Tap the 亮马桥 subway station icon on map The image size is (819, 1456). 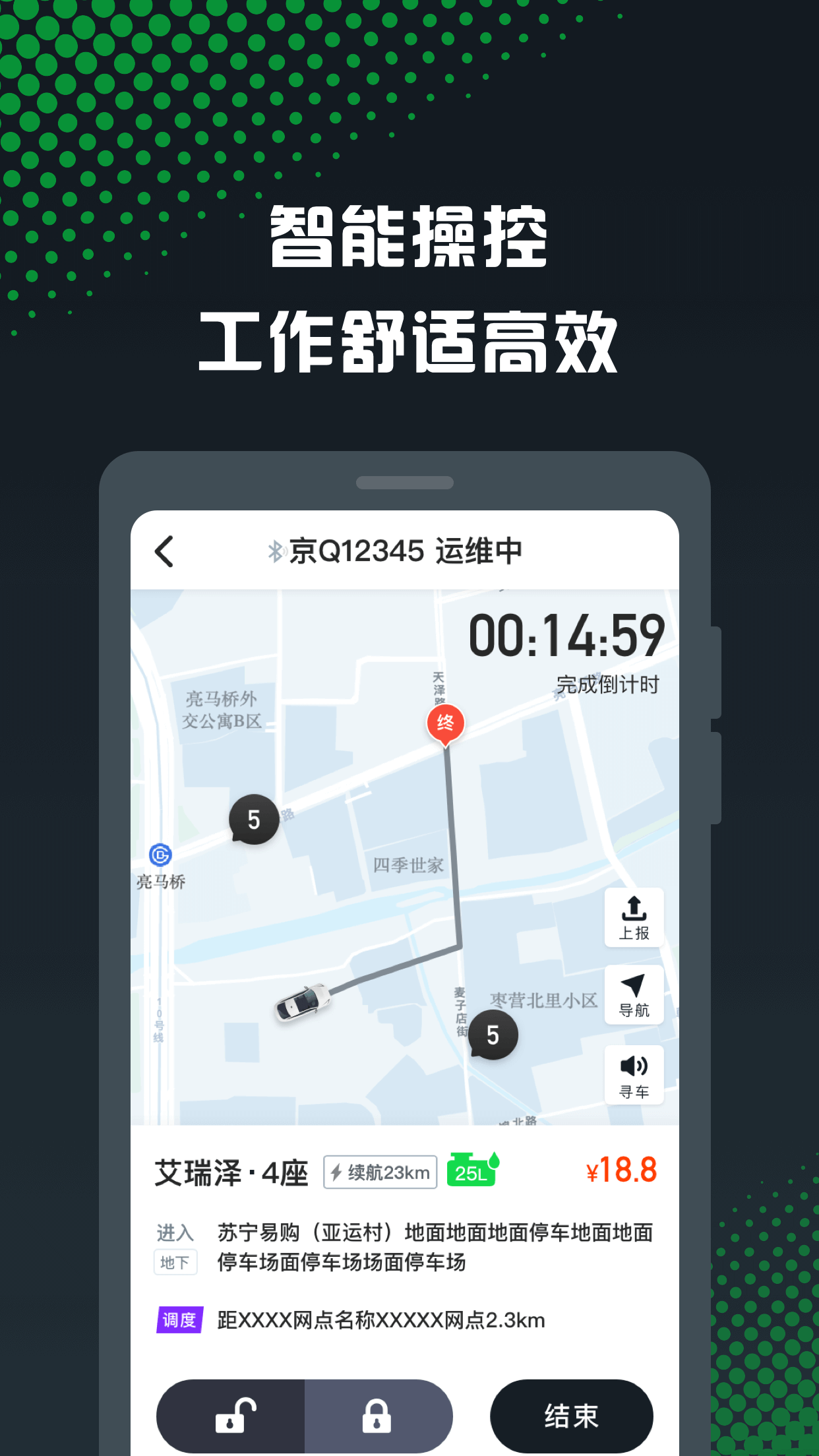tap(160, 853)
